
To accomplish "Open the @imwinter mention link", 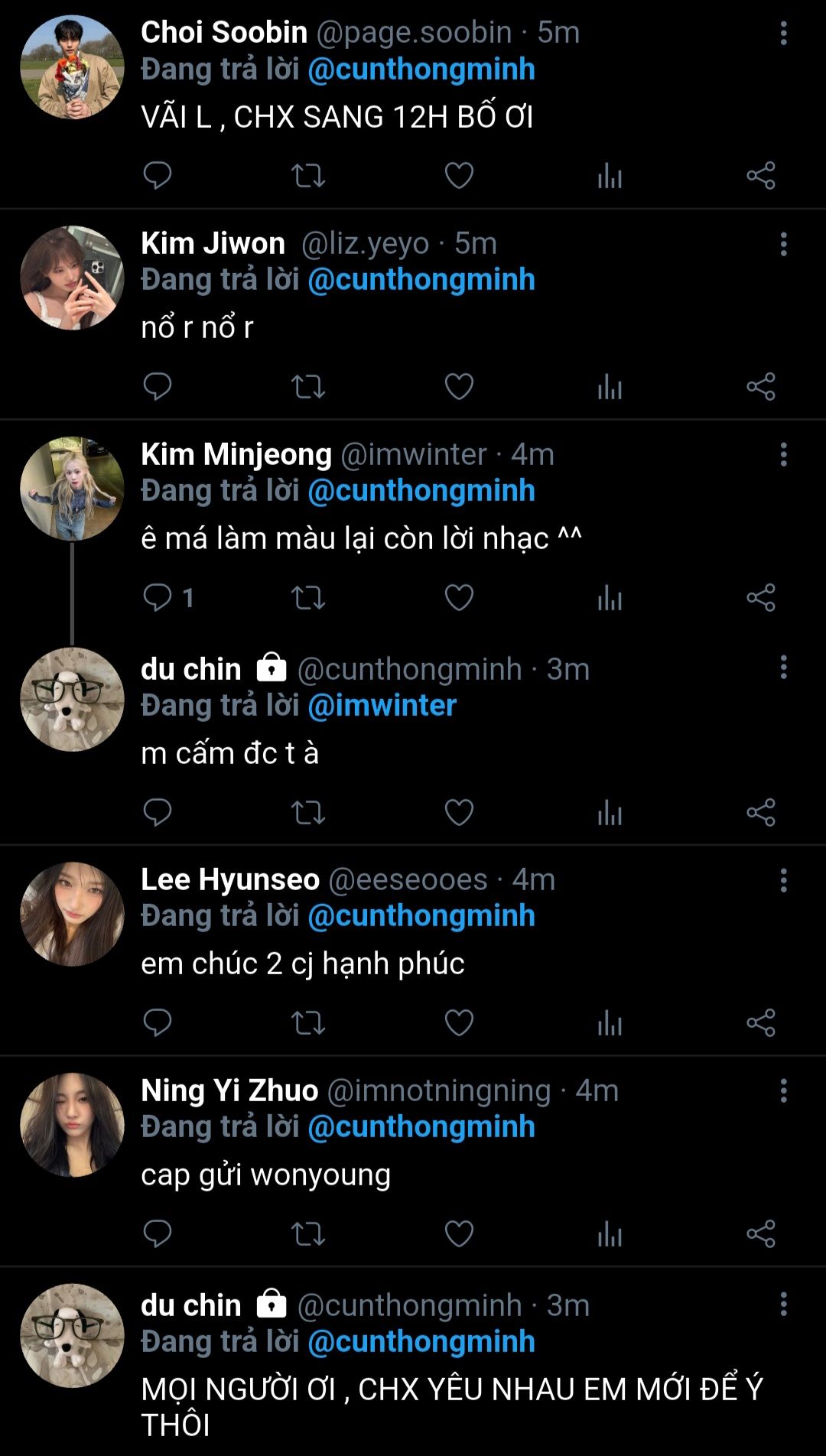I will point(382,705).
